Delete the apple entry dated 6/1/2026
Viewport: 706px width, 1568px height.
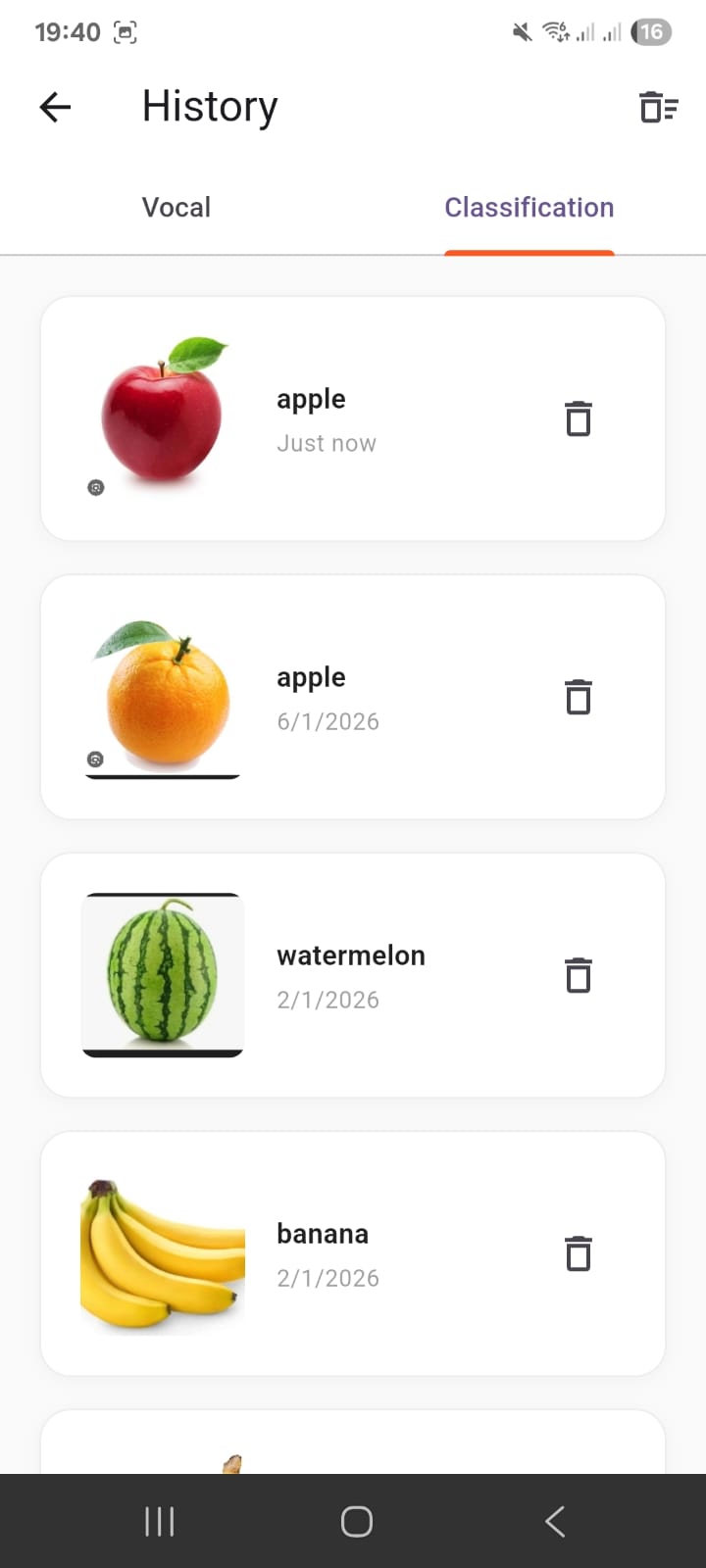point(579,697)
